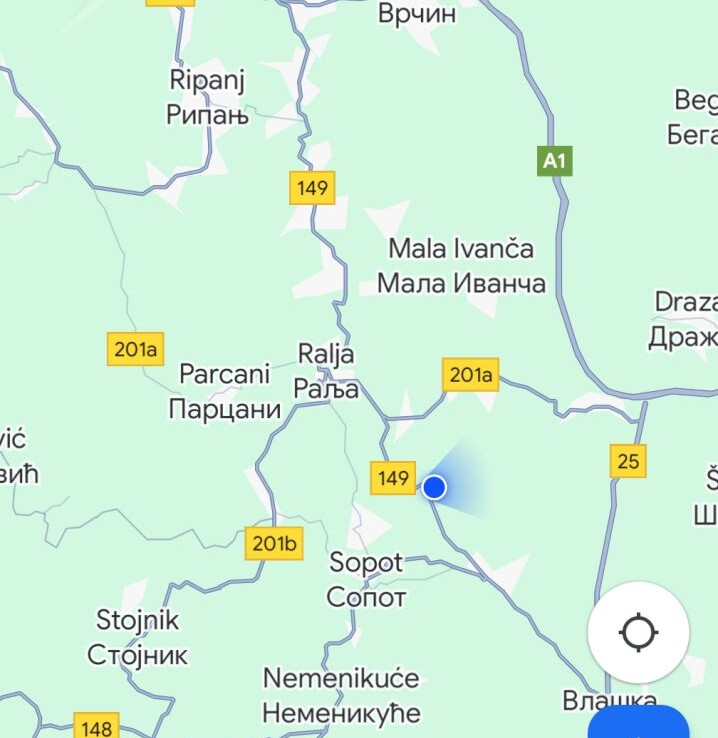Center the map on my location
The image size is (718, 738).
tap(638, 632)
